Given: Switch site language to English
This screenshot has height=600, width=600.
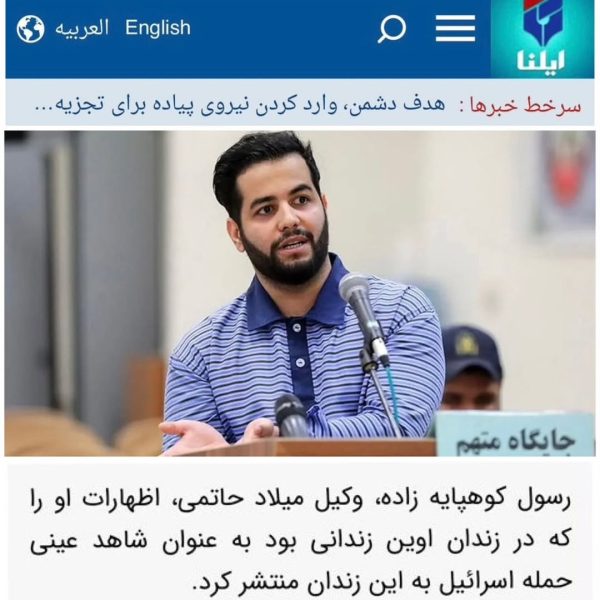Looking at the screenshot, I should (x=157, y=28).
